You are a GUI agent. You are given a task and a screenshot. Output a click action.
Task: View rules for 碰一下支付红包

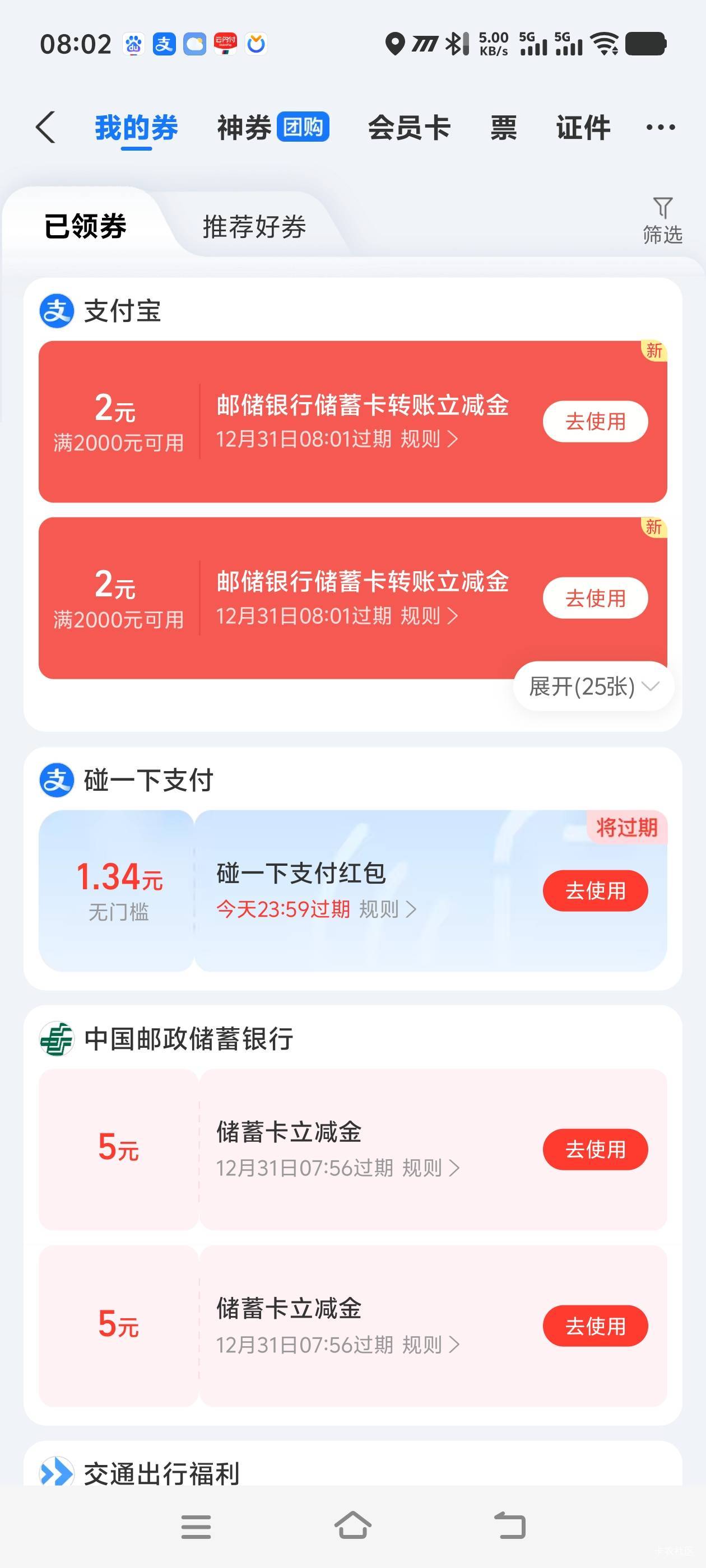point(388,909)
